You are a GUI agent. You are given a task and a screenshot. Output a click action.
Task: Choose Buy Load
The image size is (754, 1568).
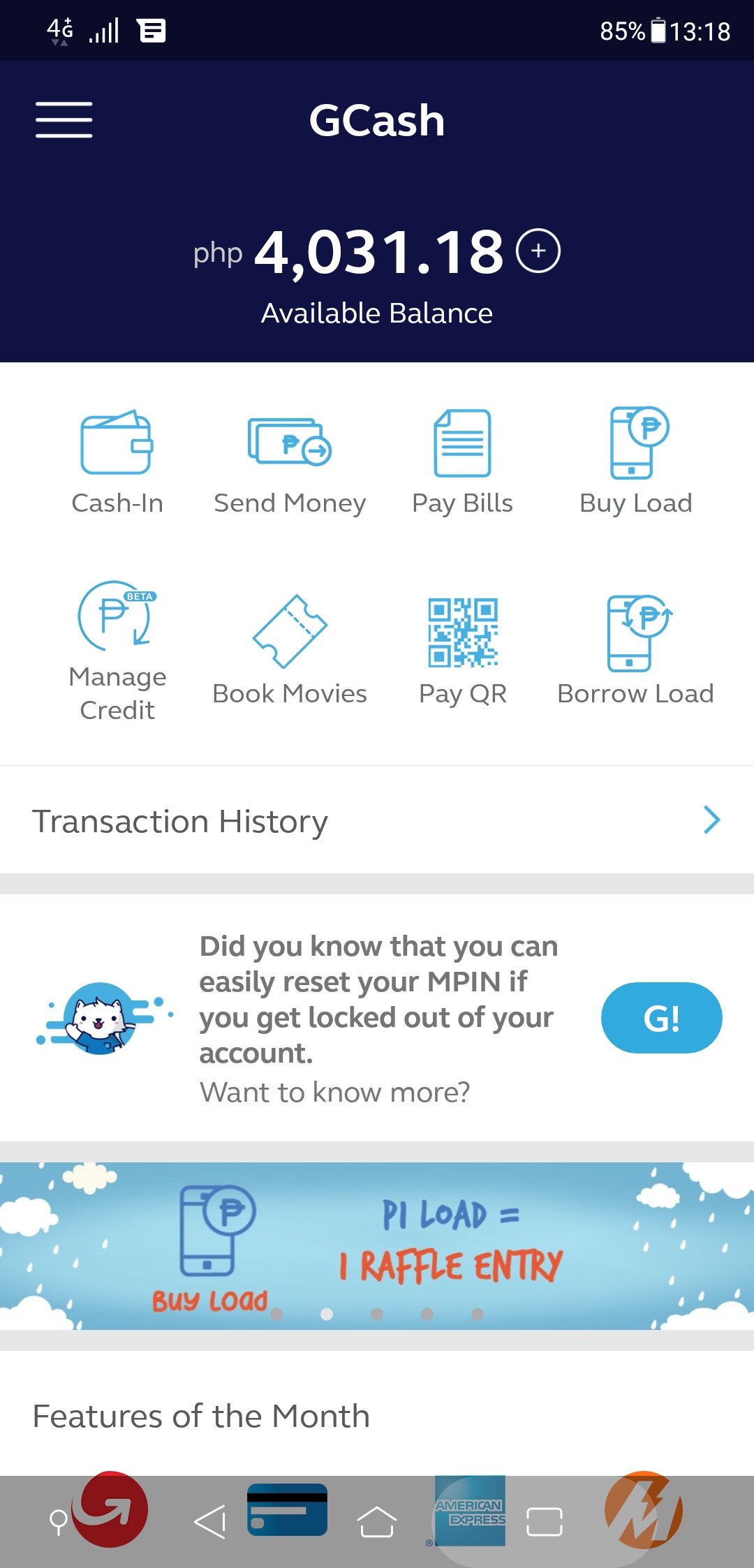pyautogui.click(x=635, y=462)
